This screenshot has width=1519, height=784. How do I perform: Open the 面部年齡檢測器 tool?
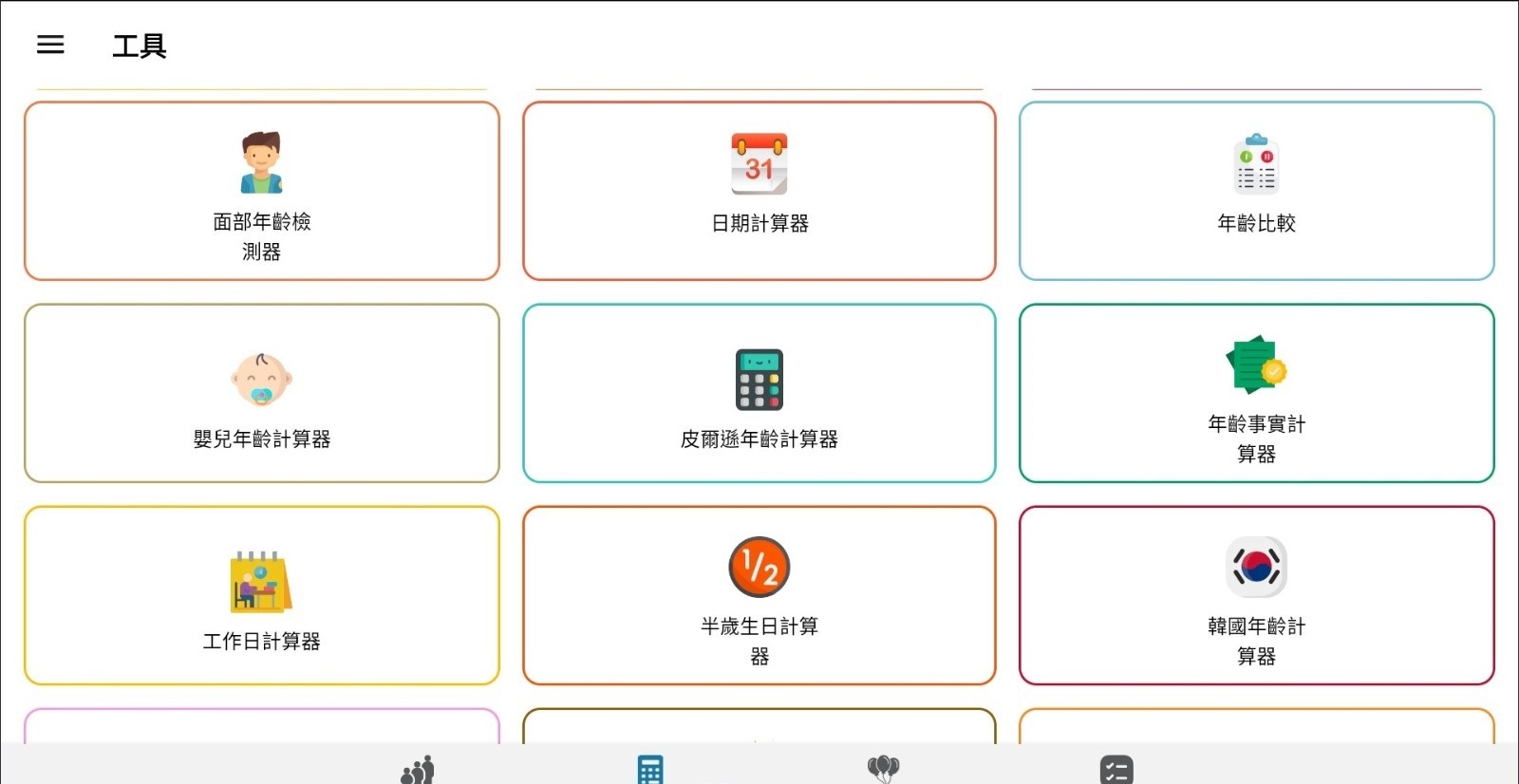click(261, 191)
